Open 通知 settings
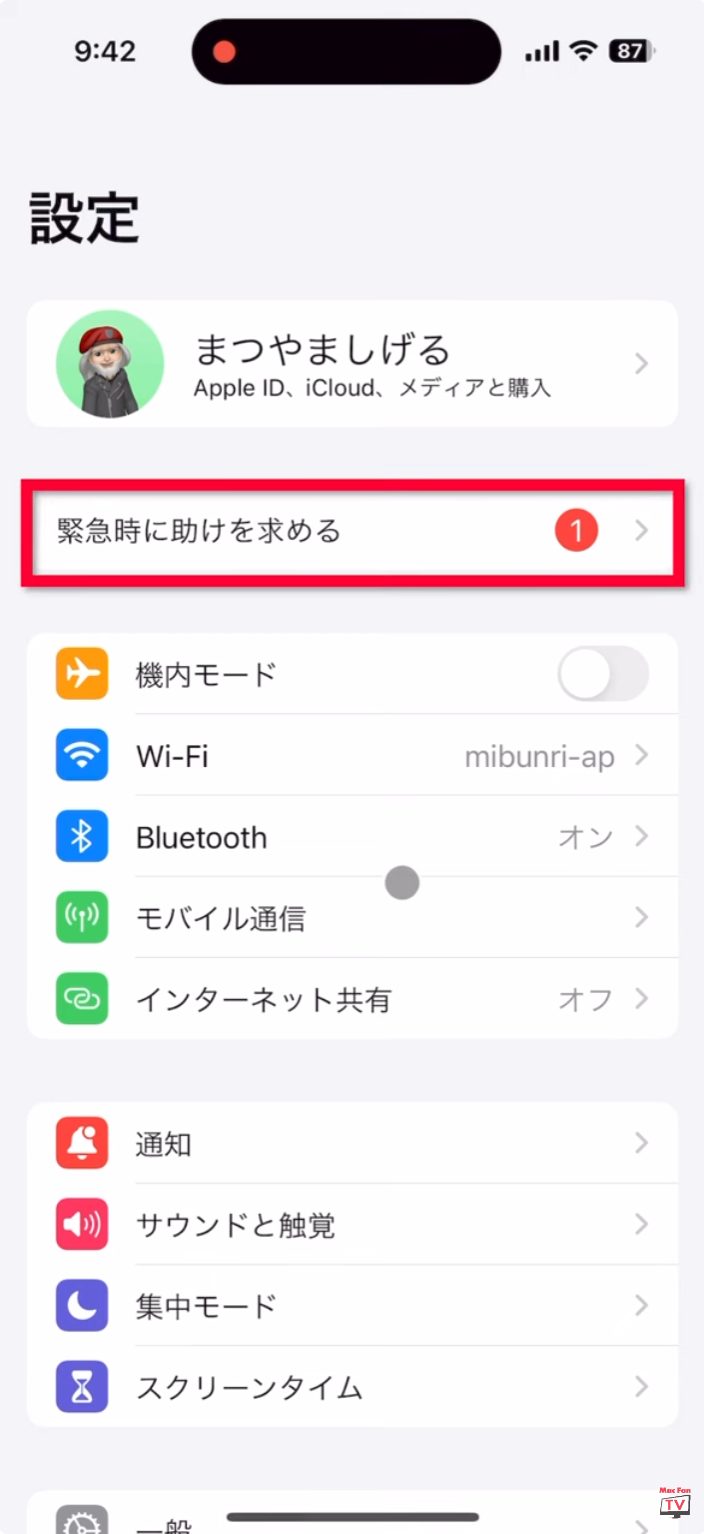The height and width of the screenshot is (1534, 704). click(352, 1143)
